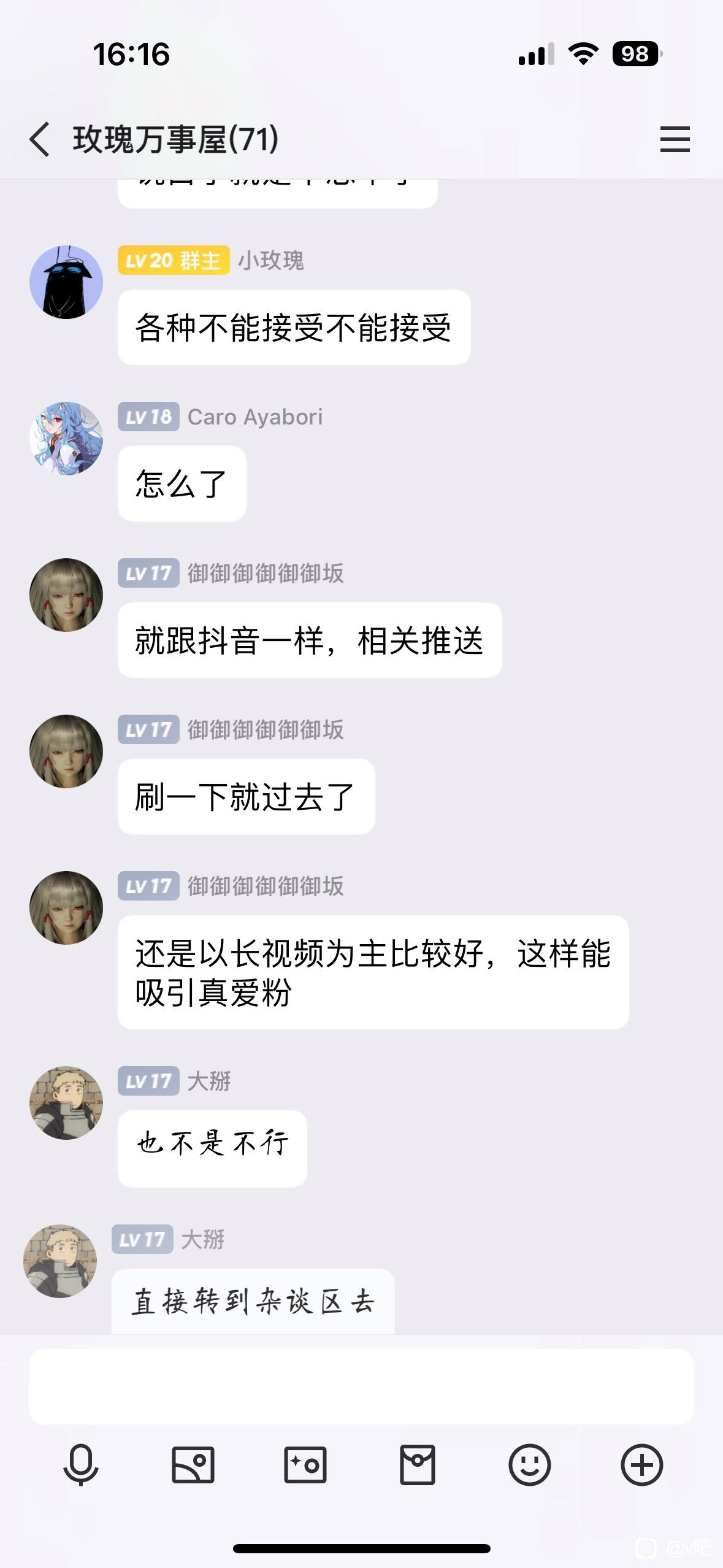This screenshot has height=1568, width=723.
Task: Open the group menu icon
Action: (x=675, y=139)
